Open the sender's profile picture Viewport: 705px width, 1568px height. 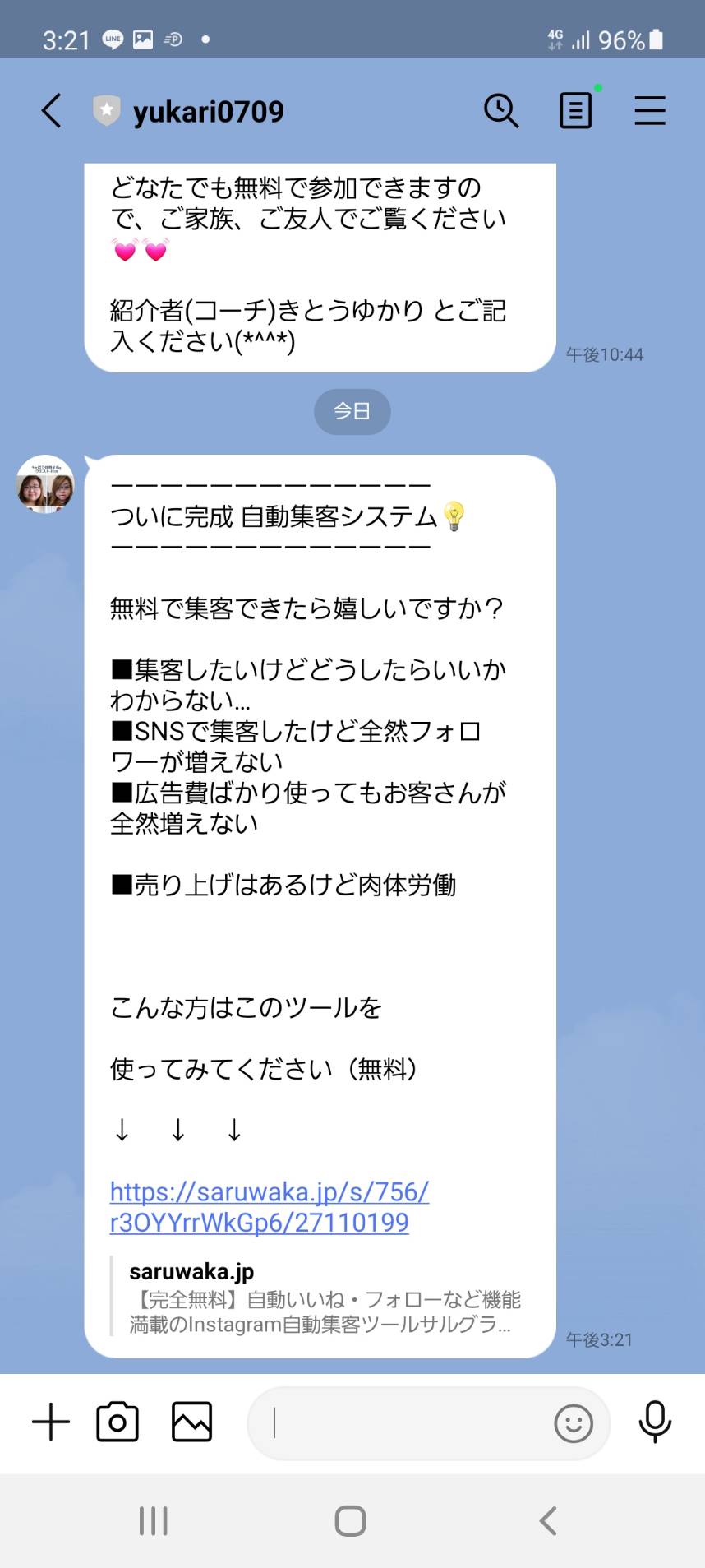[x=46, y=484]
